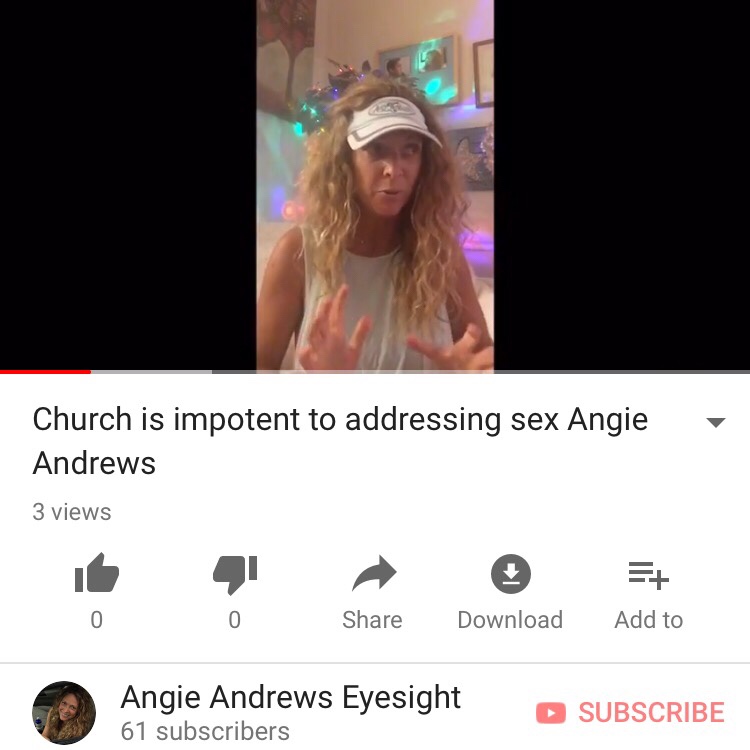750x750 pixels.
Task: Add the video to a playlist
Action: tap(648, 575)
